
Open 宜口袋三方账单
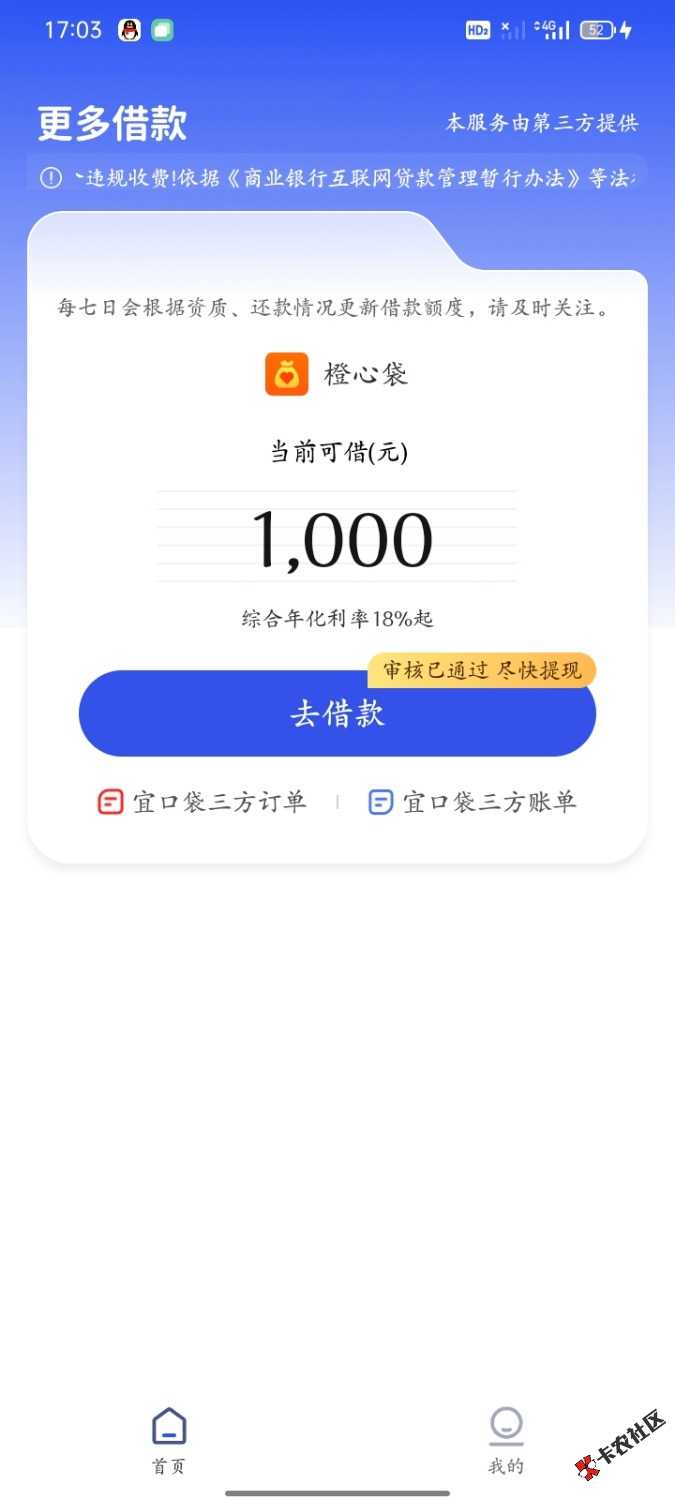472,802
